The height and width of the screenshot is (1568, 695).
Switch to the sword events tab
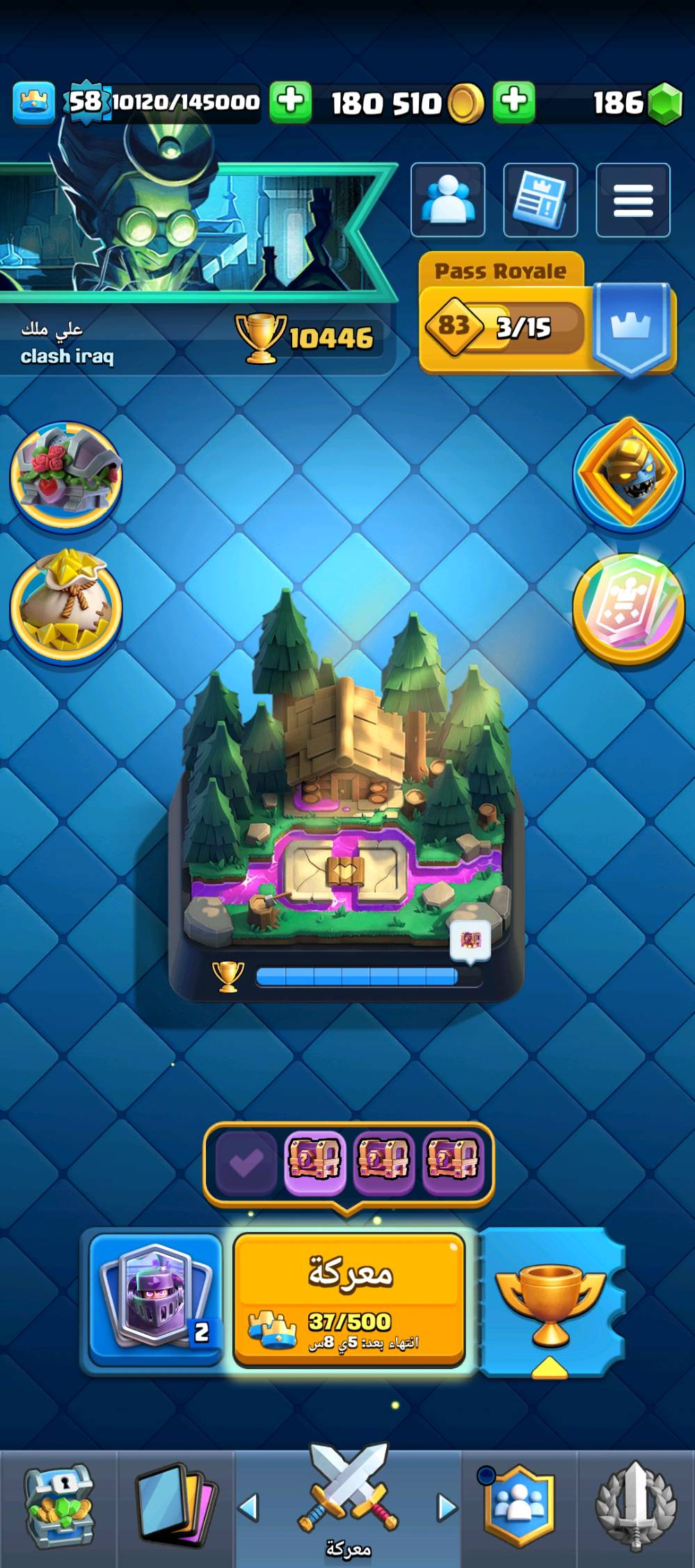tap(635, 1508)
